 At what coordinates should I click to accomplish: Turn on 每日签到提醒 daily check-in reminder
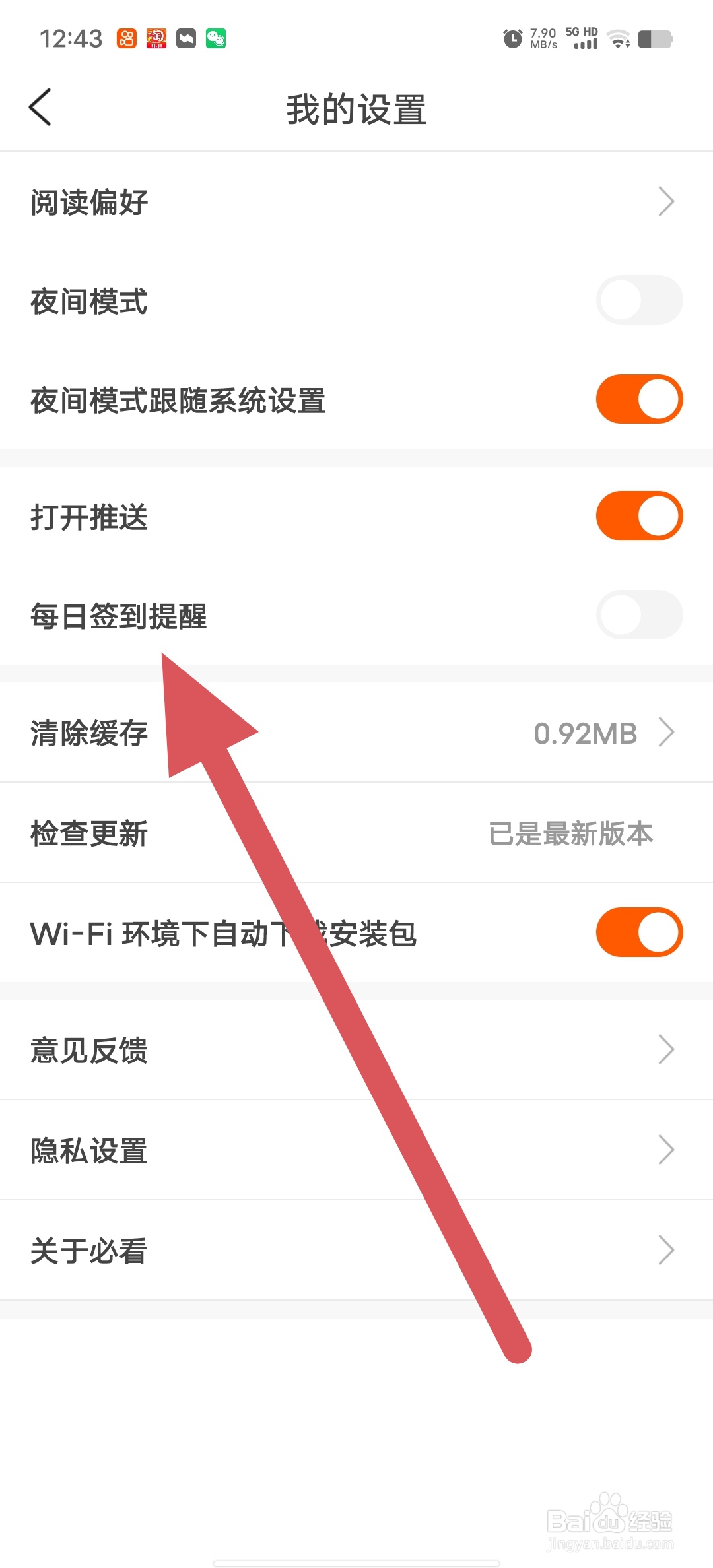[638, 615]
